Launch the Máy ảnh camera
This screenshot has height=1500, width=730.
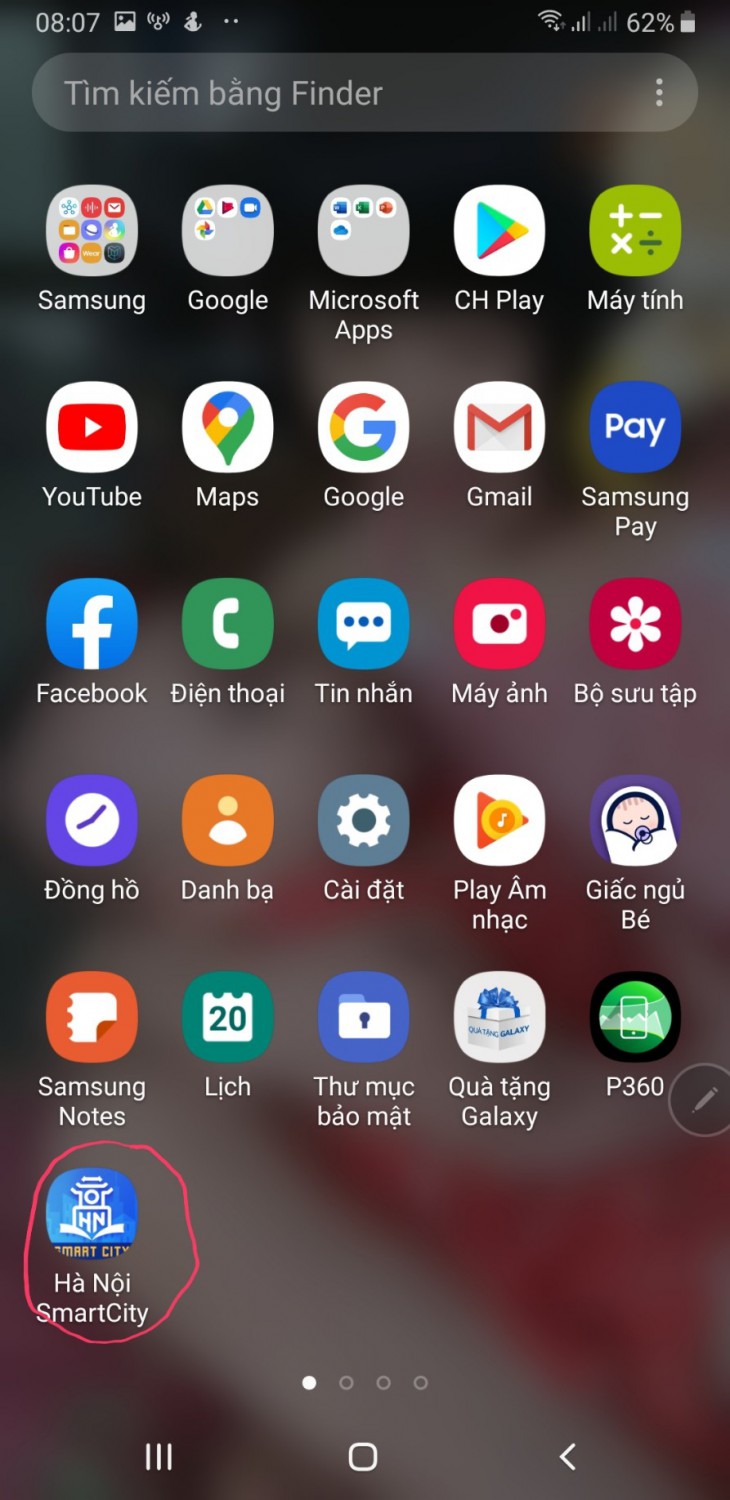[499, 624]
